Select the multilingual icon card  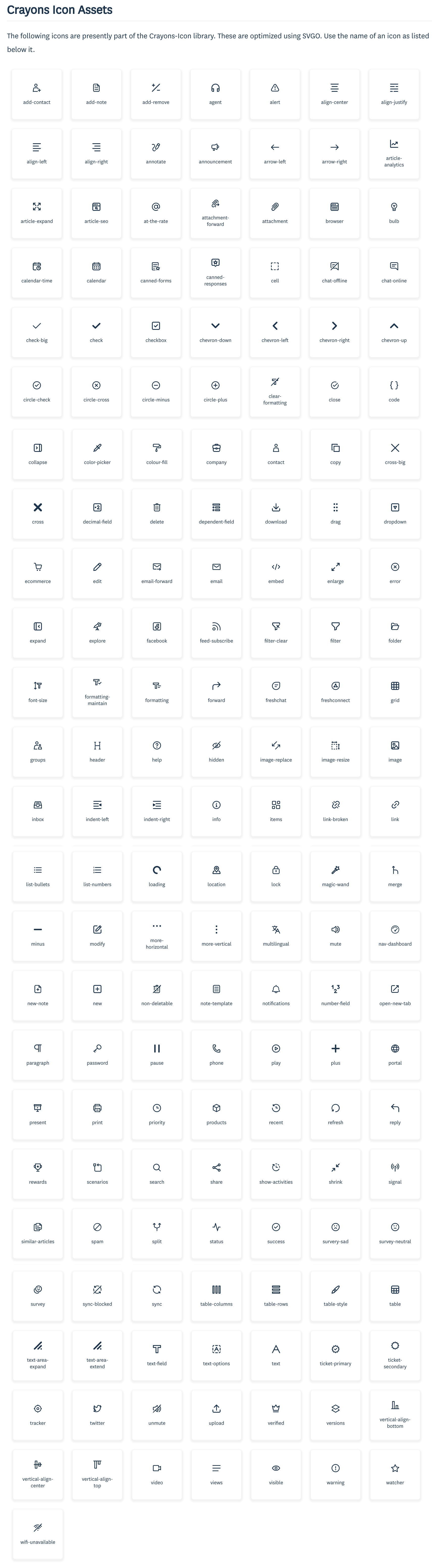pos(275,935)
